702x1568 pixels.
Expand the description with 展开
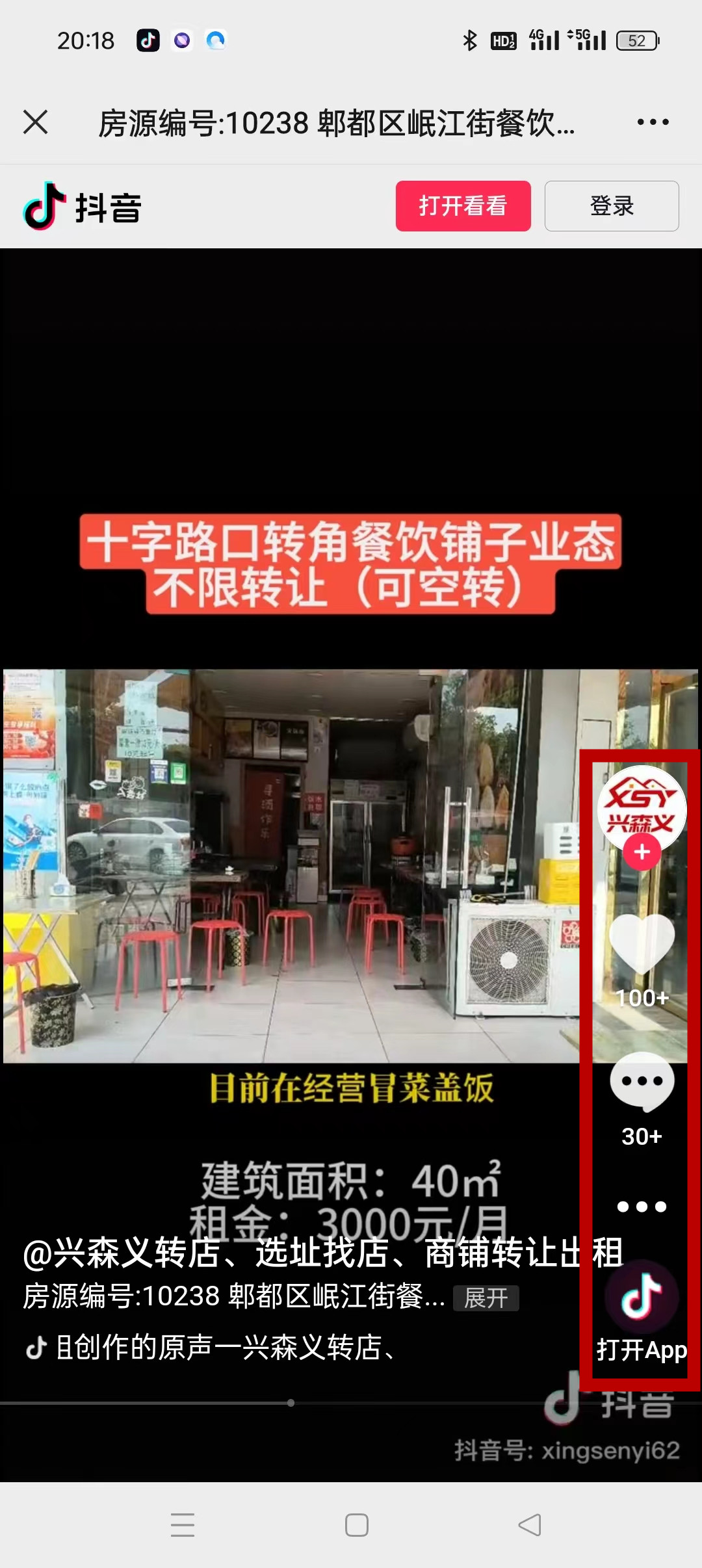[x=486, y=1298]
